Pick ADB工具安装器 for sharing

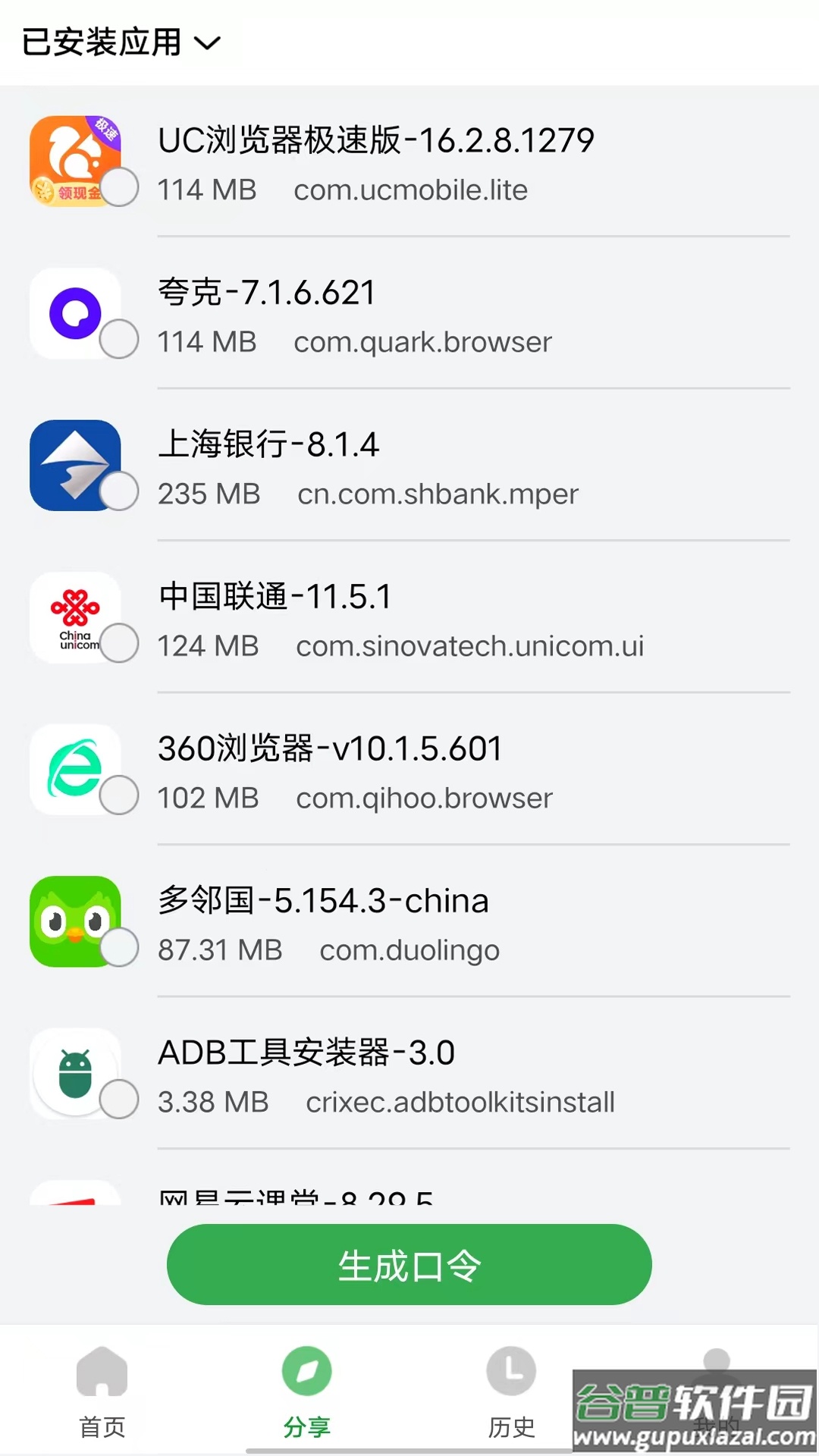[x=119, y=1099]
